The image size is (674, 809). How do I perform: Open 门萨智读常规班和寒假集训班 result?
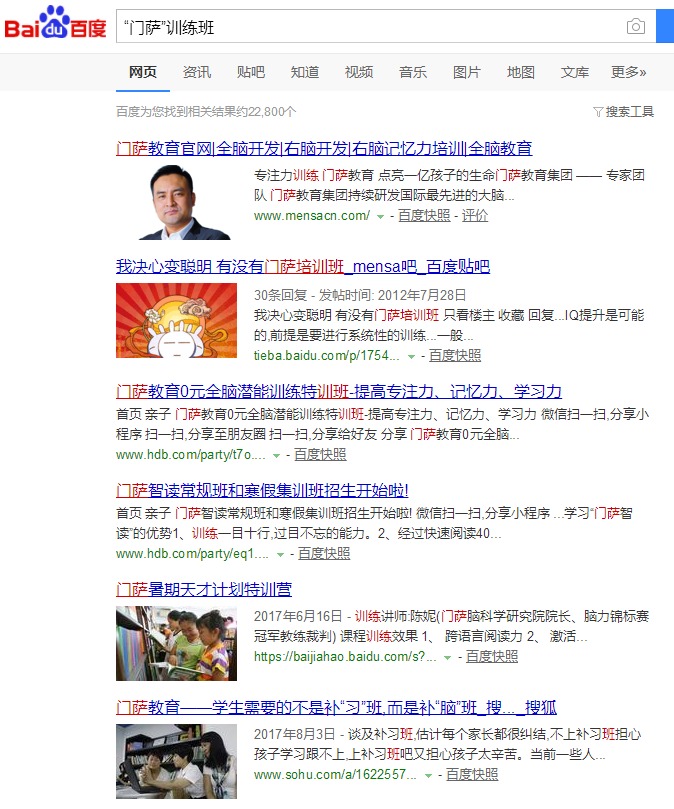click(262, 490)
